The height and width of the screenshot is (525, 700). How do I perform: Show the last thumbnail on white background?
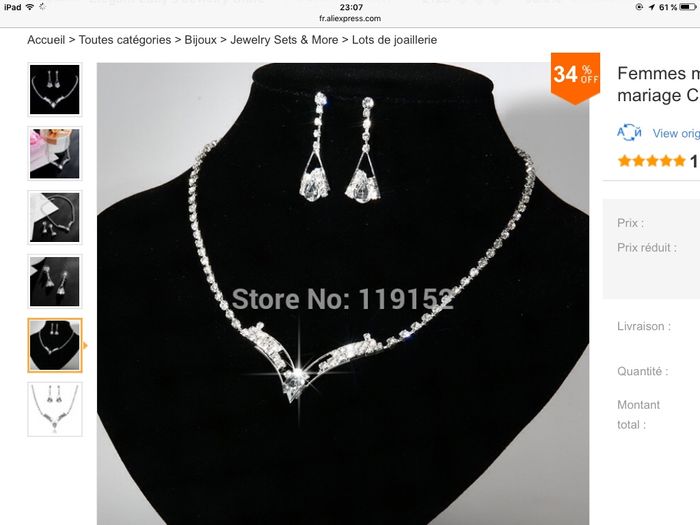pyautogui.click(x=54, y=409)
